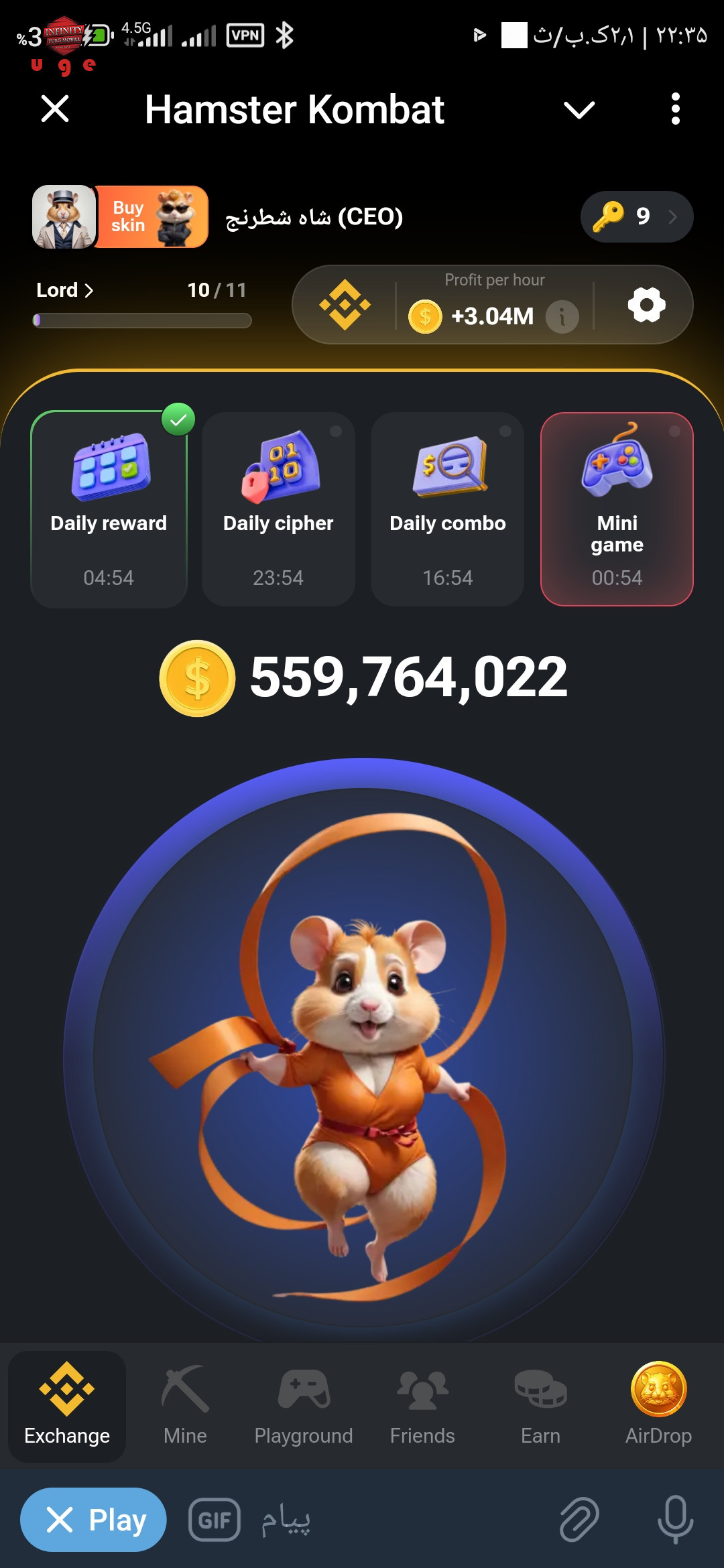Launch the Mini game card
This screenshot has height=1568, width=724.
tap(617, 509)
